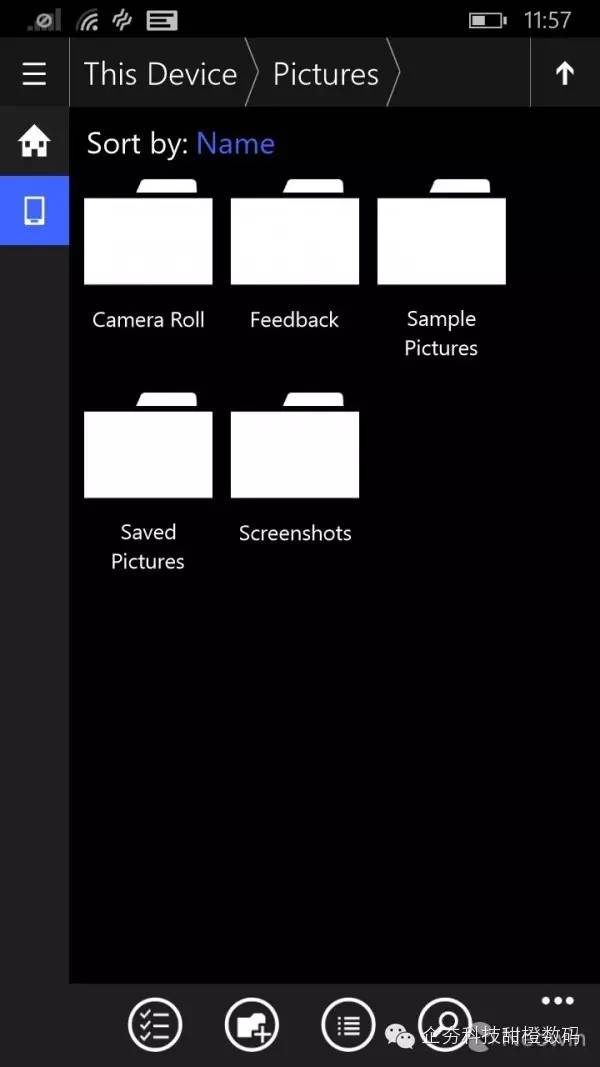Expand the three-dot more options
Viewport: 600px width, 1067px height.
tap(557, 1000)
